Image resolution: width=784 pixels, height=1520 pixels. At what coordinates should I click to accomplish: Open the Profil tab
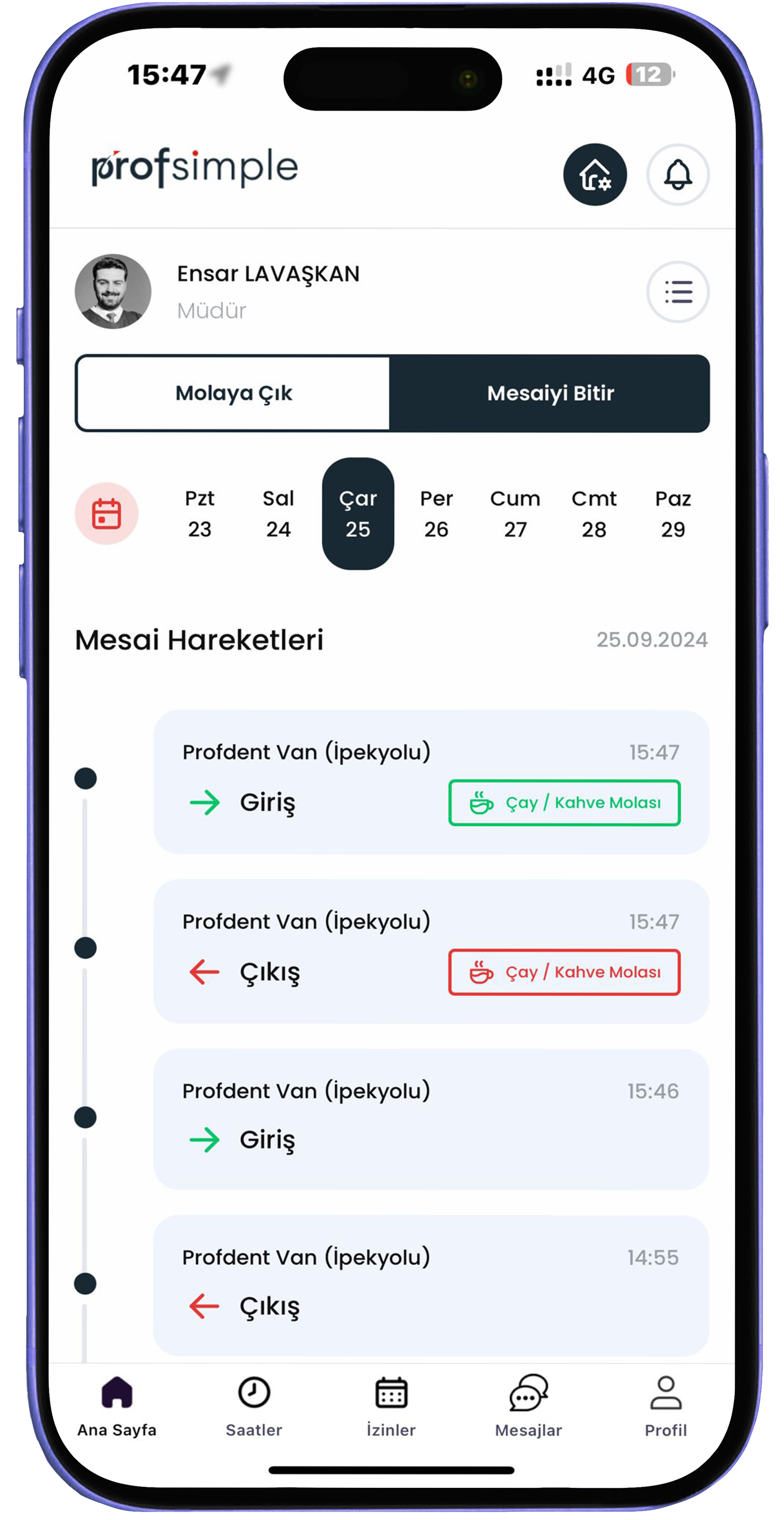point(666,1407)
